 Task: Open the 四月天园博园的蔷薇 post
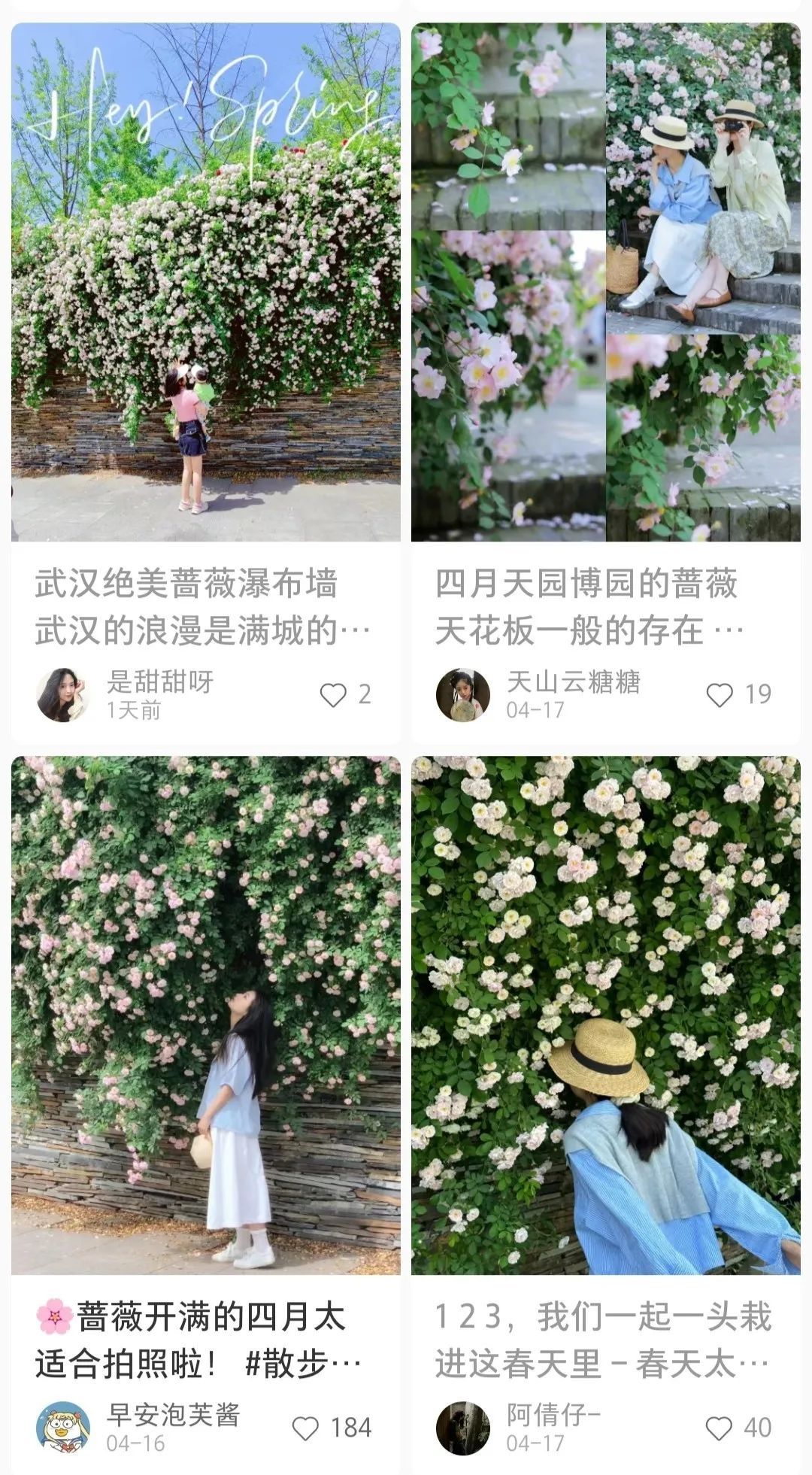[x=605, y=282]
